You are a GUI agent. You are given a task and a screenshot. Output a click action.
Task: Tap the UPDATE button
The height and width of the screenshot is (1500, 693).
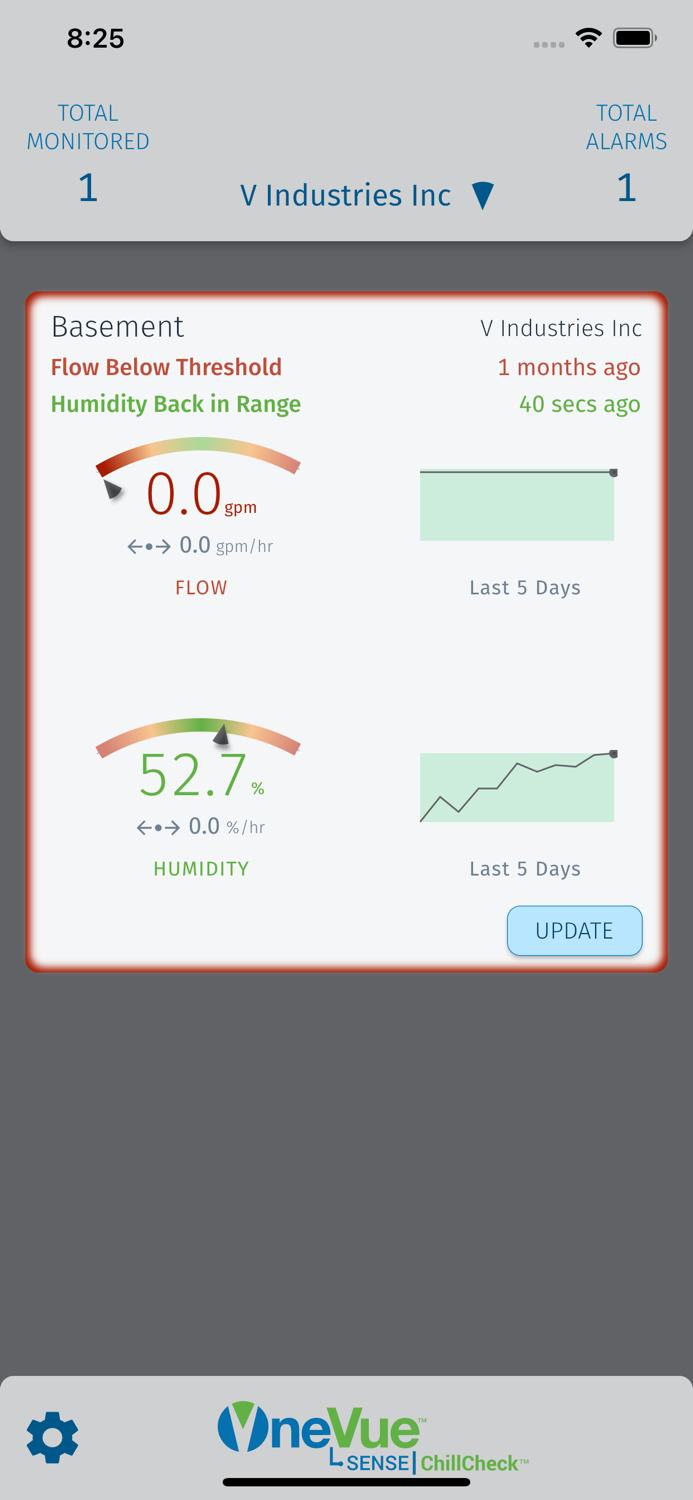(574, 931)
